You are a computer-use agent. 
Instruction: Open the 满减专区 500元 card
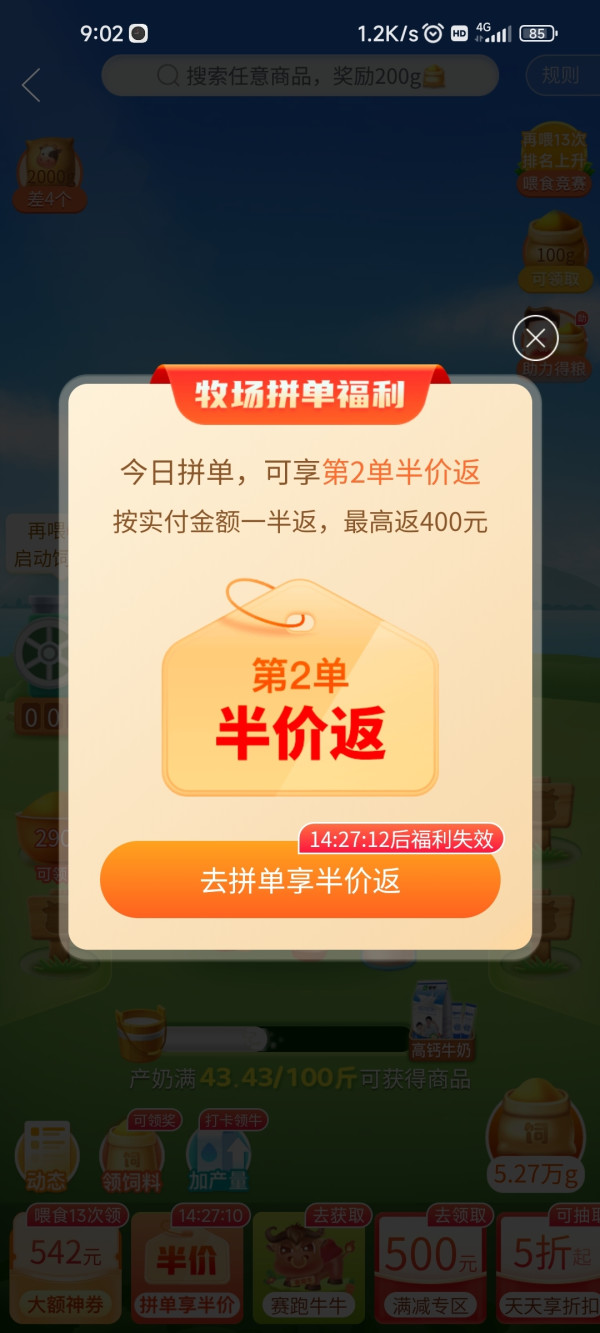[430, 1266]
